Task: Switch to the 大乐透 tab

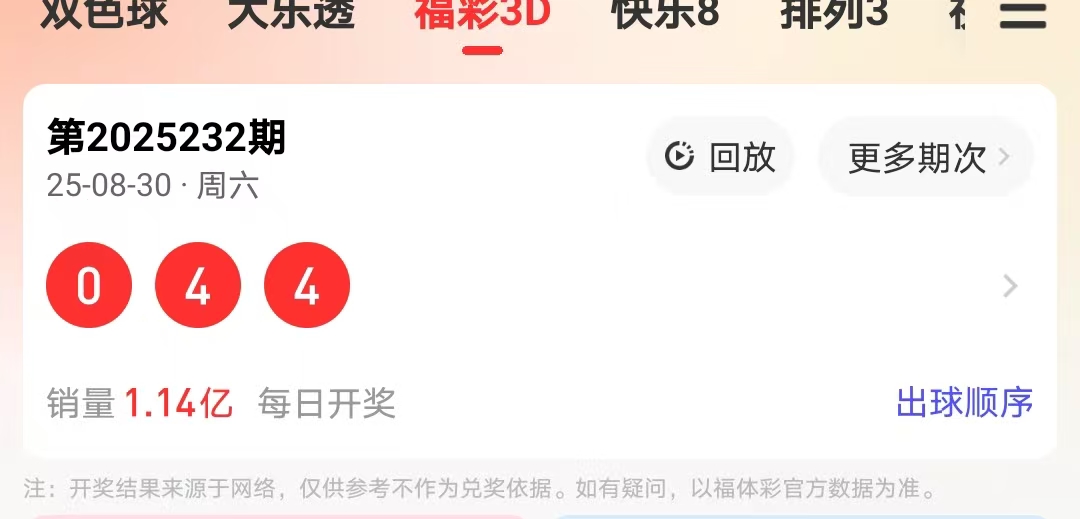Action: tap(291, 14)
